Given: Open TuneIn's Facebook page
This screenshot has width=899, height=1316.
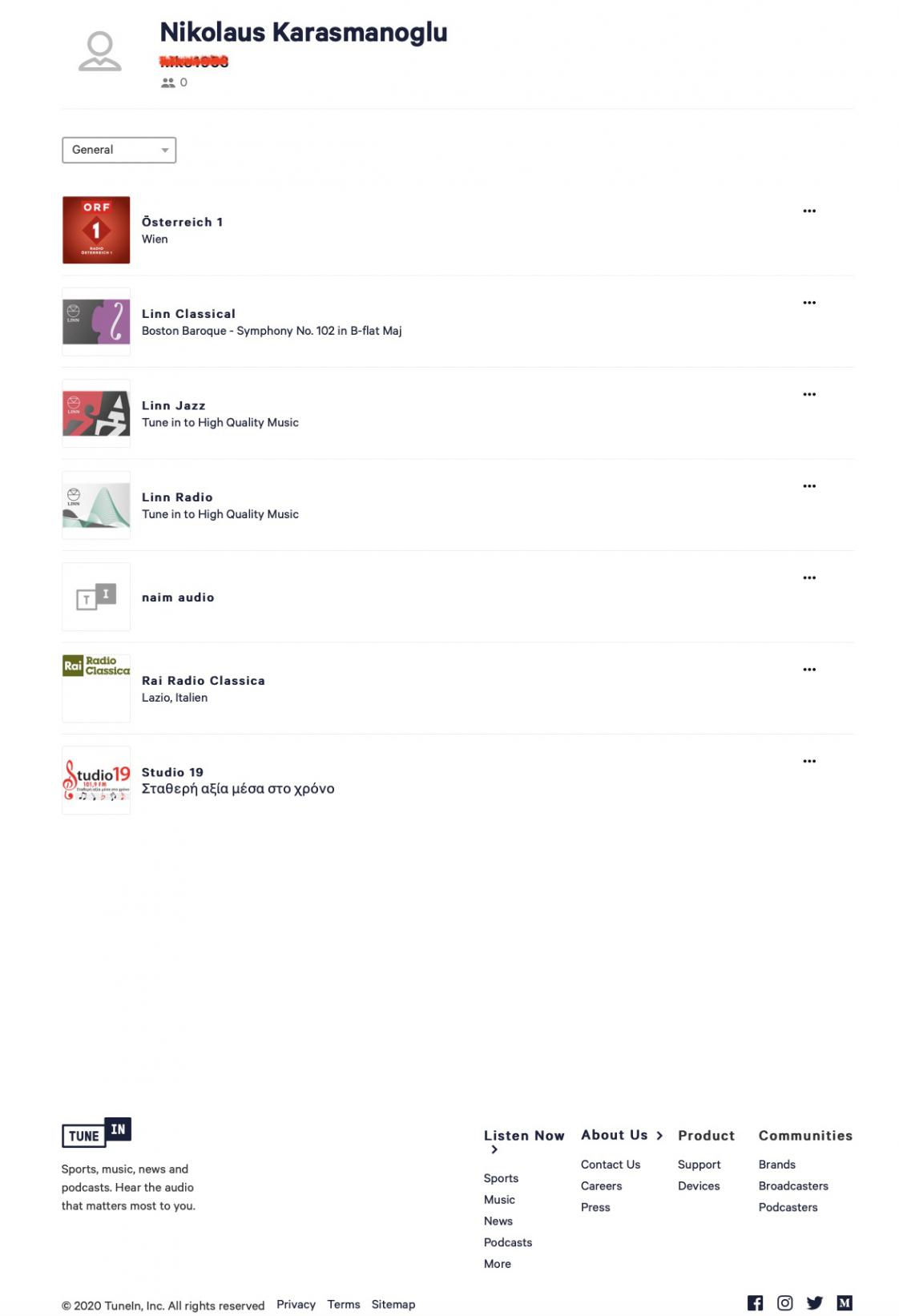Looking at the screenshot, I should [x=755, y=1303].
